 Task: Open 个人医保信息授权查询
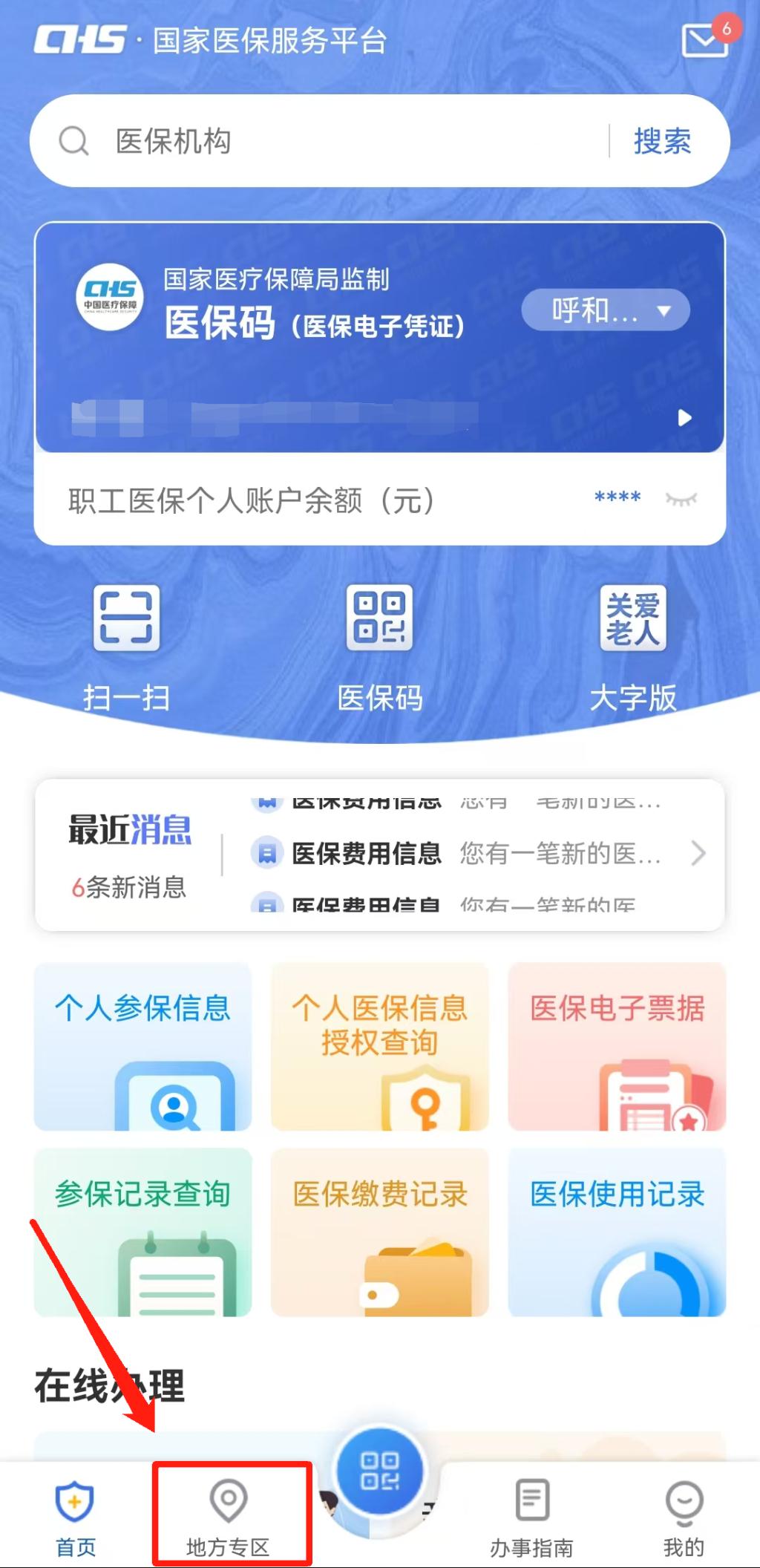pos(379,1047)
